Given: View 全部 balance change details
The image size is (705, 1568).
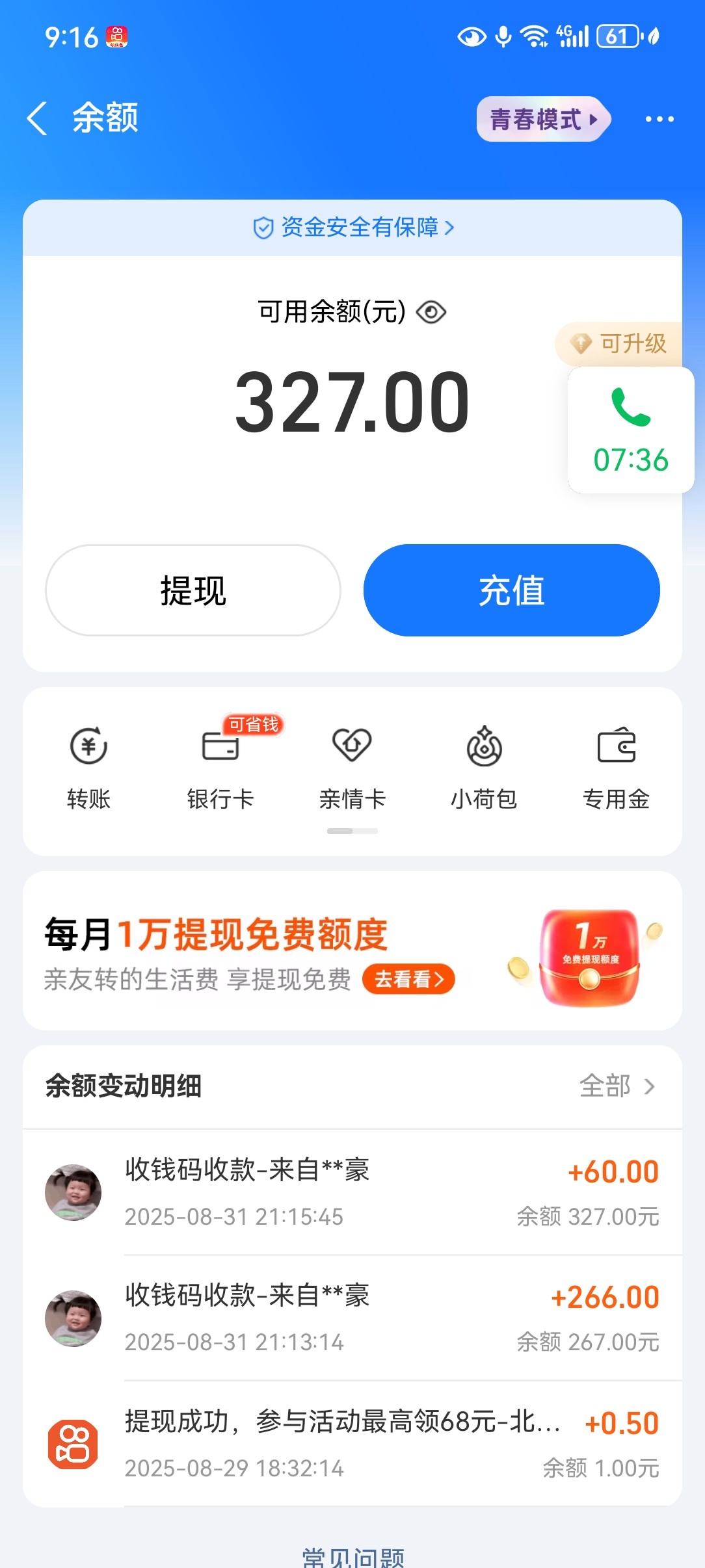Looking at the screenshot, I should coord(617,1086).
